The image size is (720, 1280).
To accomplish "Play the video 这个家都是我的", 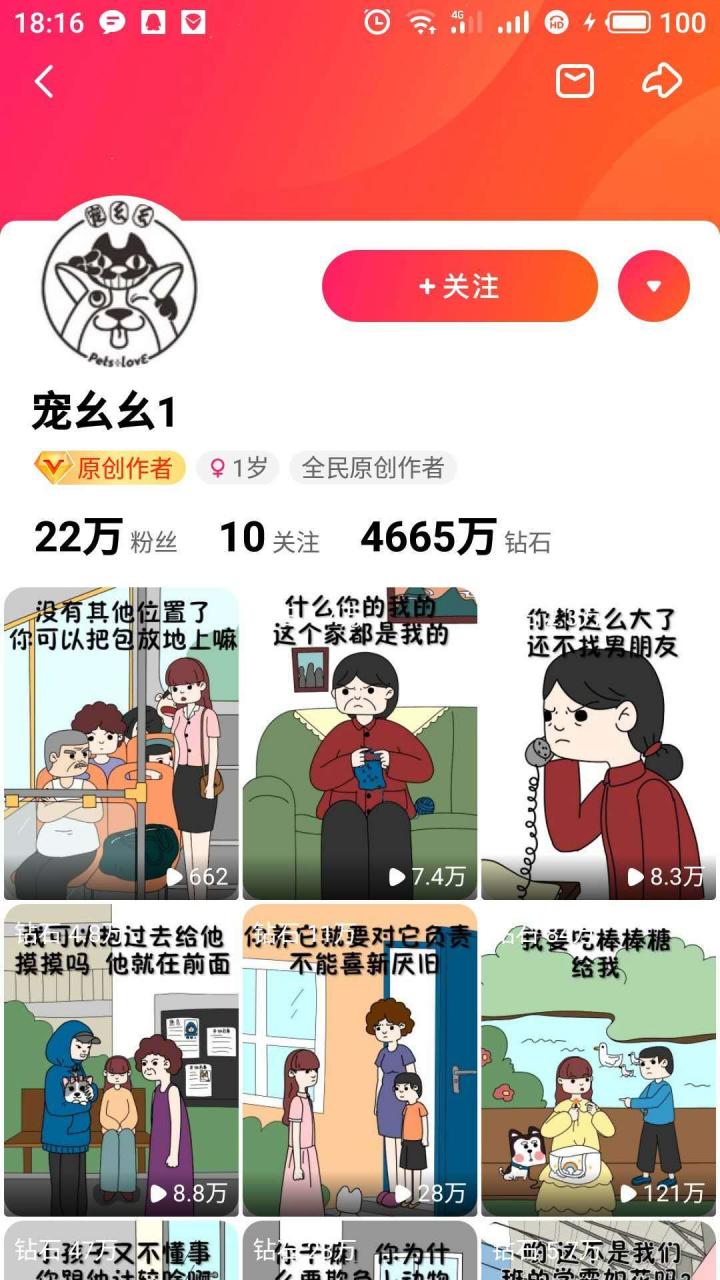I will 360,743.
